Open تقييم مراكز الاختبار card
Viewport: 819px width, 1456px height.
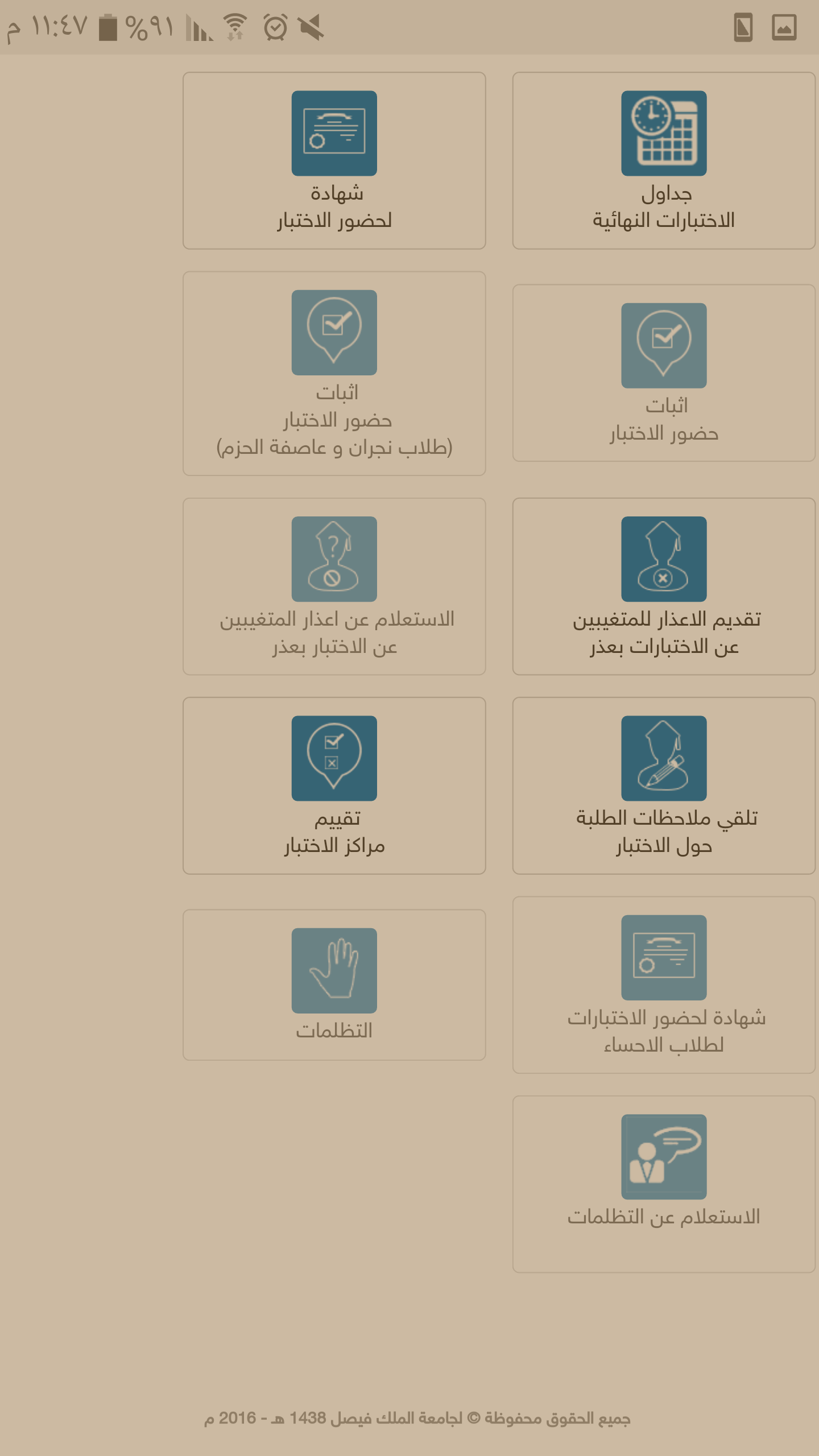coord(334,785)
